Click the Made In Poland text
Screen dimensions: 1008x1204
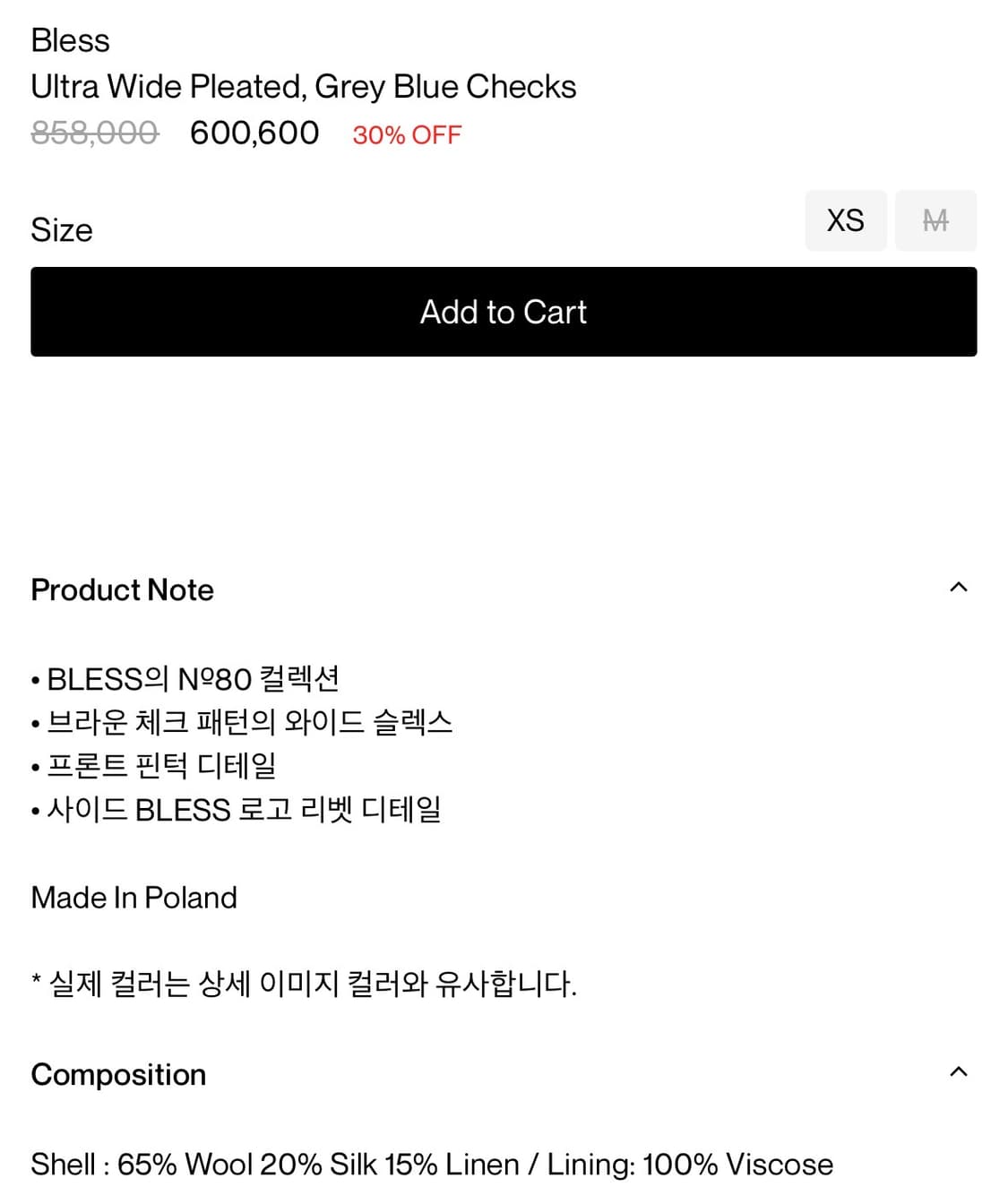134,897
